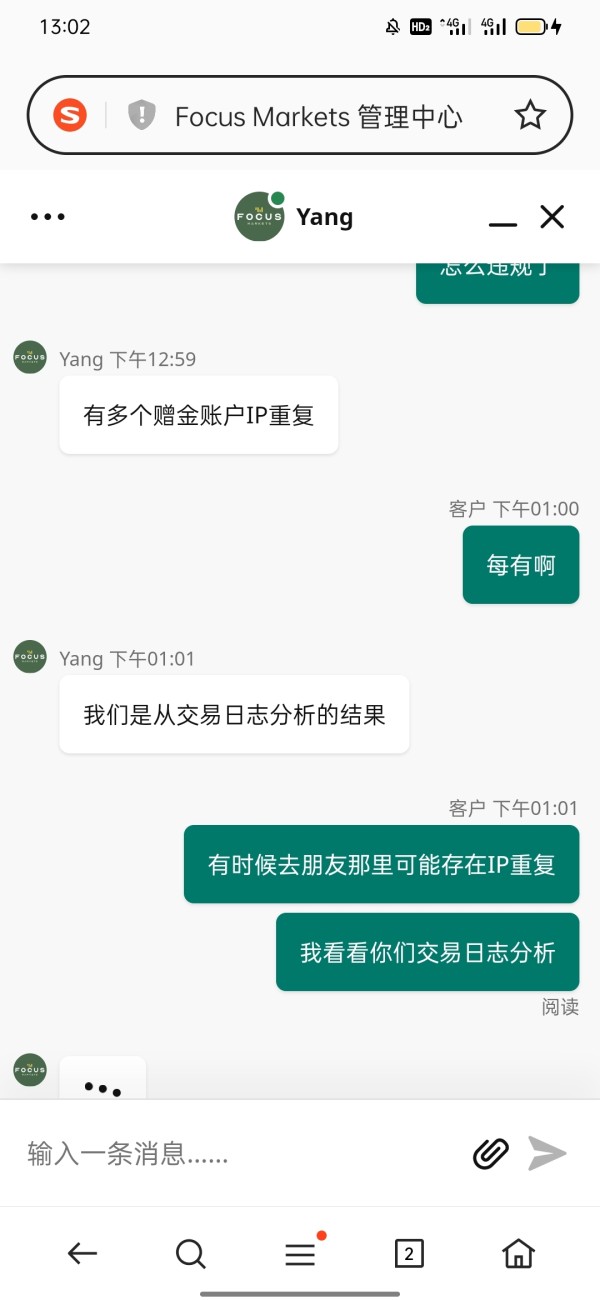
Task: Attach a file with the paperclip icon
Action: (490, 1153)
